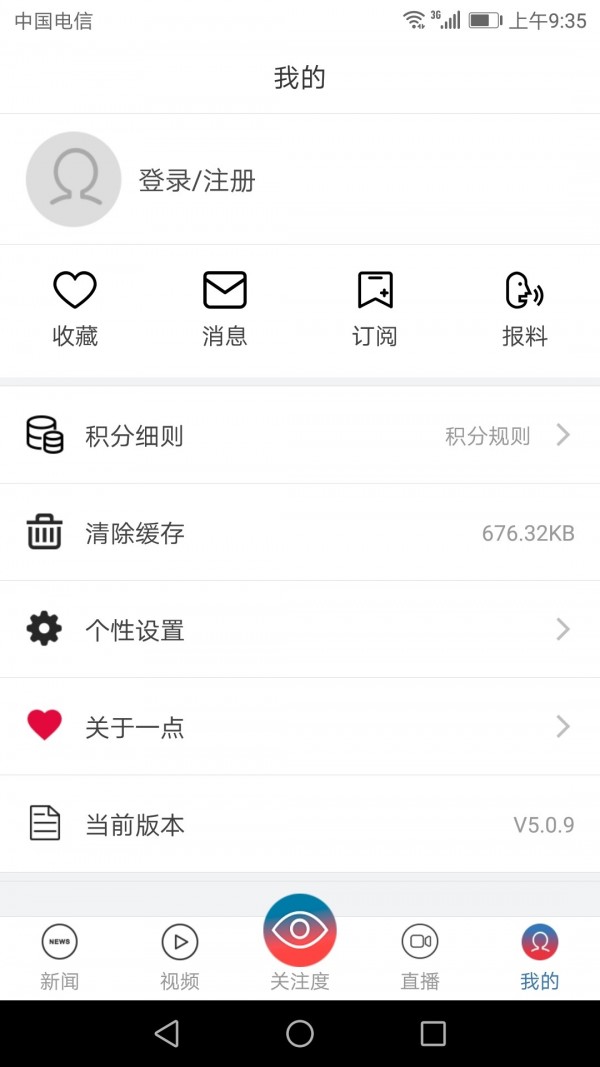The image size is (600, 1067).
Task: Go to the system home screen
Action: [x=300, y=1034]
